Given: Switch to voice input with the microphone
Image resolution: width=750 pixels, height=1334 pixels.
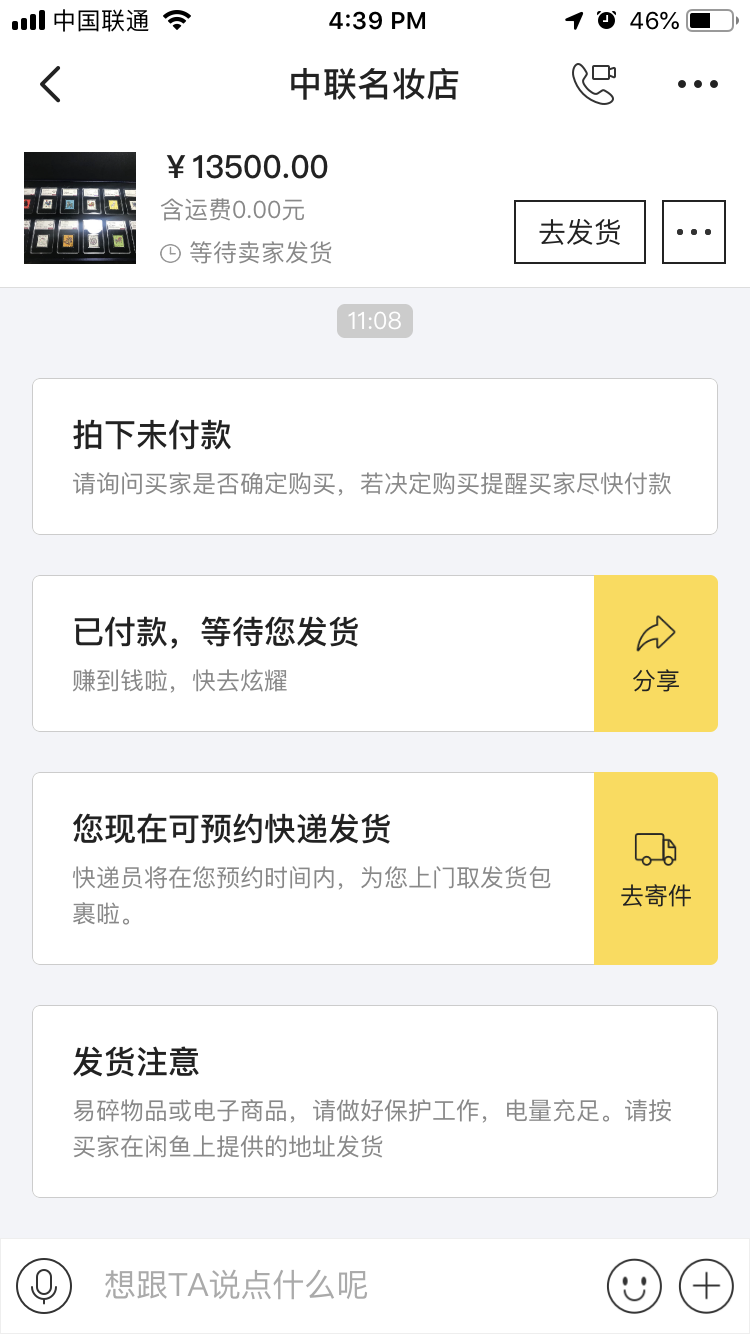Looking at the screenshot, I should [x=44, y=1285].
